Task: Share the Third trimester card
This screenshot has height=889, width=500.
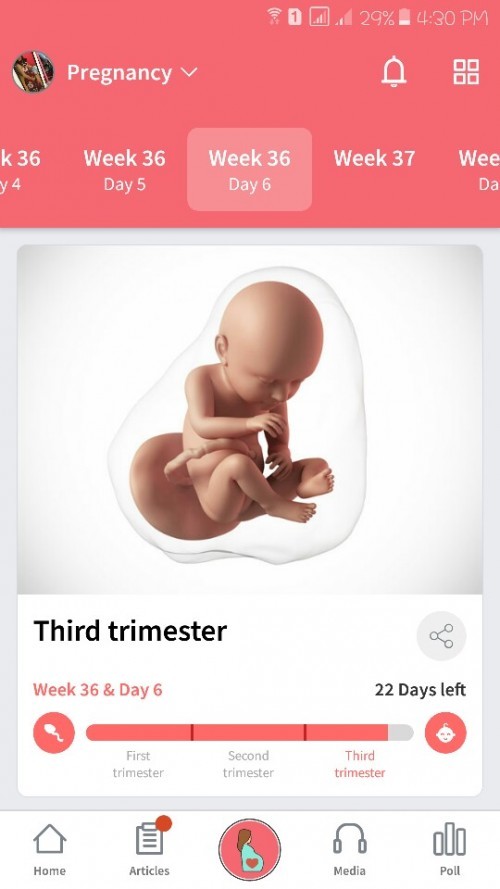Action: [x=441, y=636]
